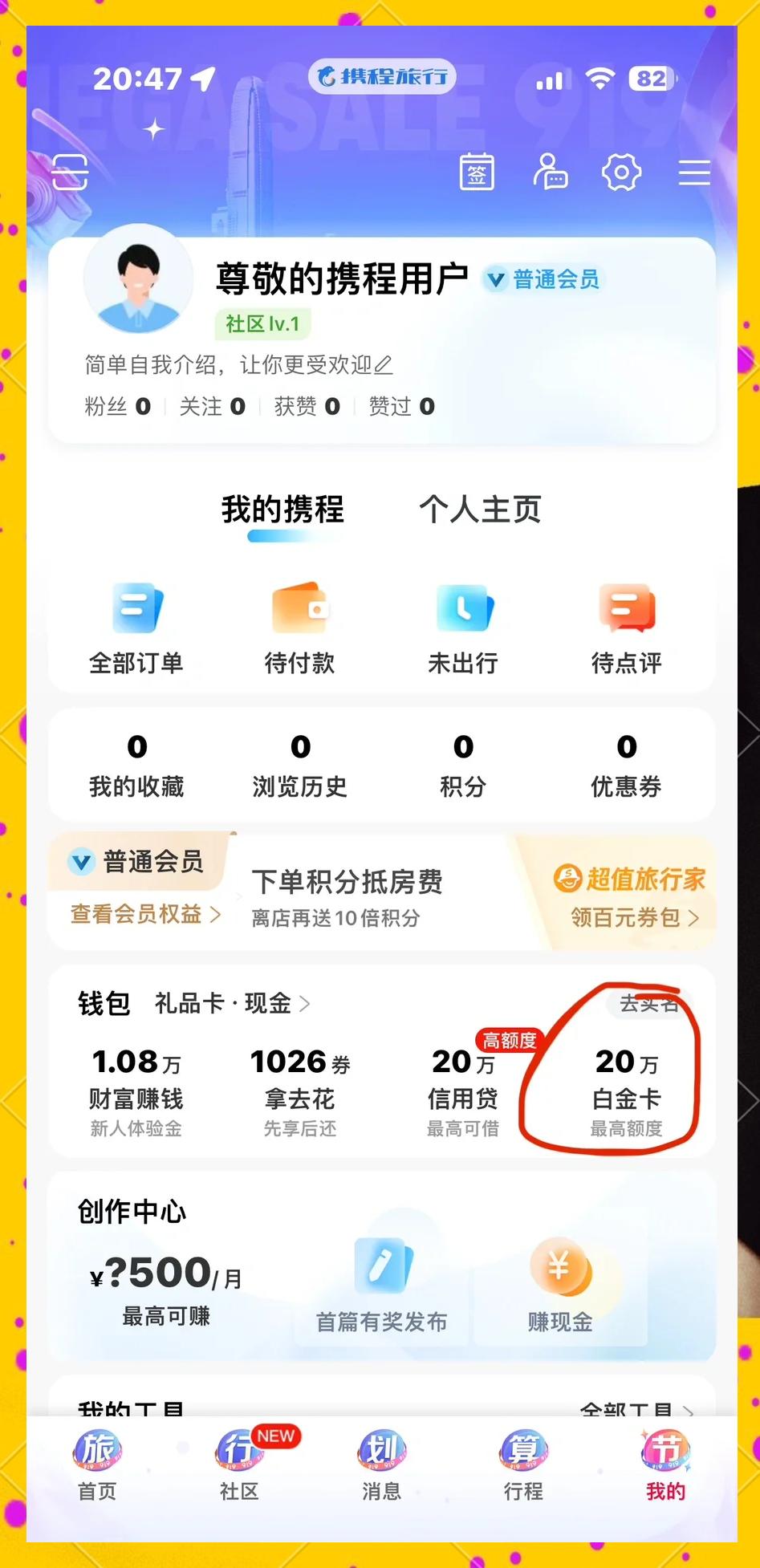Open the customer service icon

pyautogui.click(x=550, y=172)
